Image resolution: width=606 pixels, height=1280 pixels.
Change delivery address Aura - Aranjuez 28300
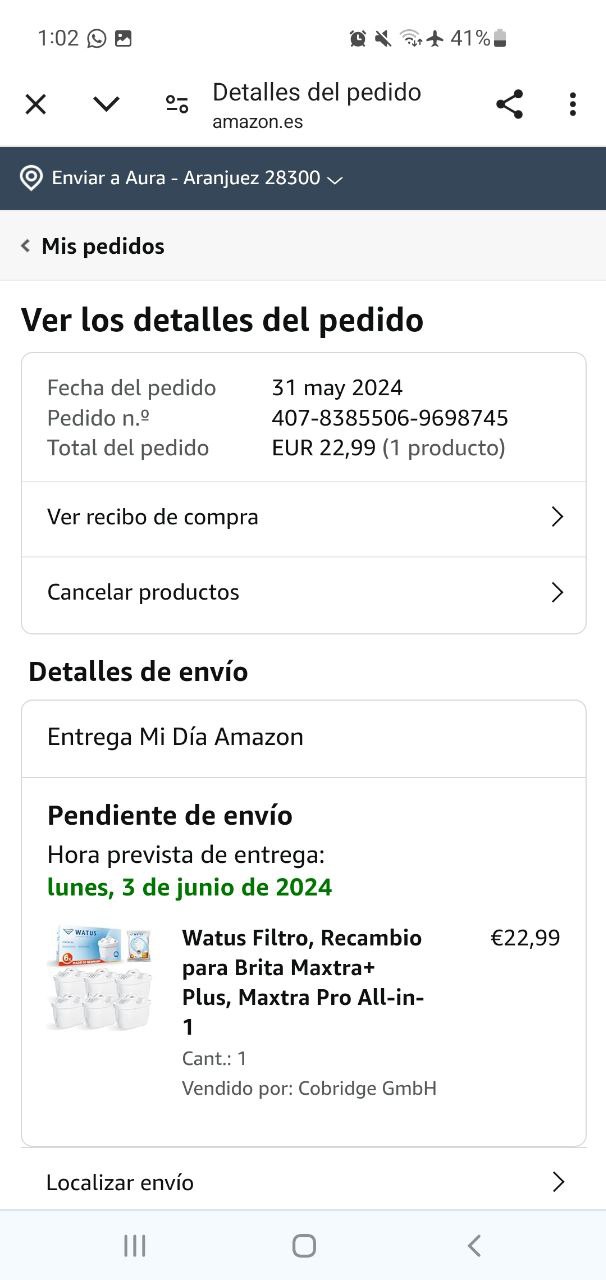tap(183, 178)
